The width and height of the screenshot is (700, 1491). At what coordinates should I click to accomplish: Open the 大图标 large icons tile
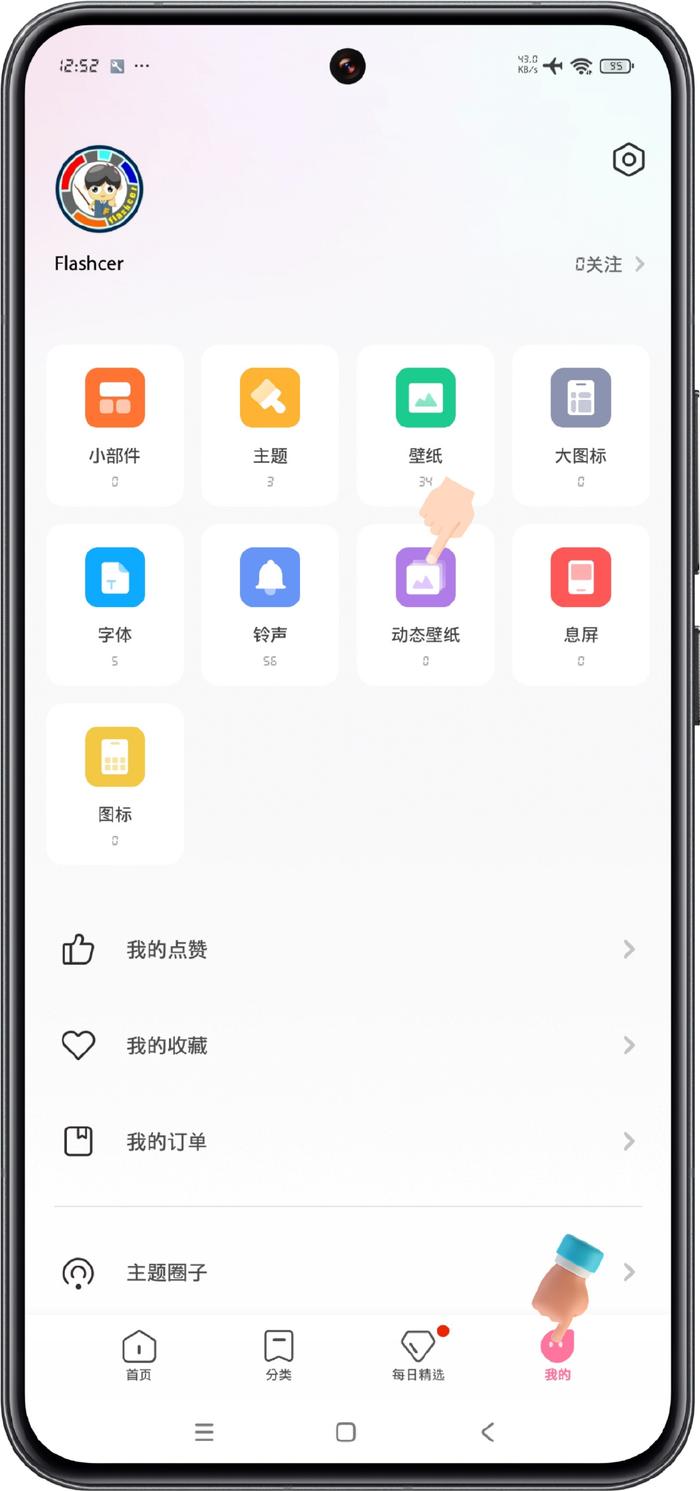tap(581, 426)
